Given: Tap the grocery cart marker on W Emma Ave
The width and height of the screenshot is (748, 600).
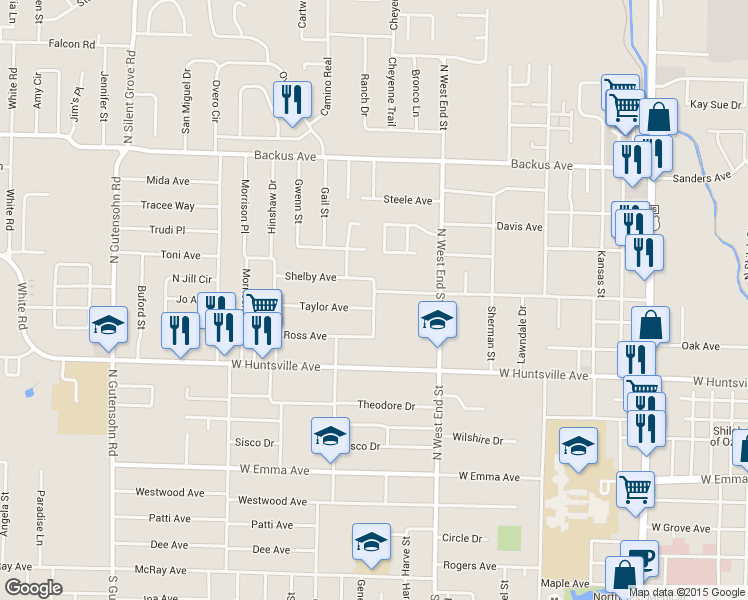Looking at the screenshot, I should [635, 490].
